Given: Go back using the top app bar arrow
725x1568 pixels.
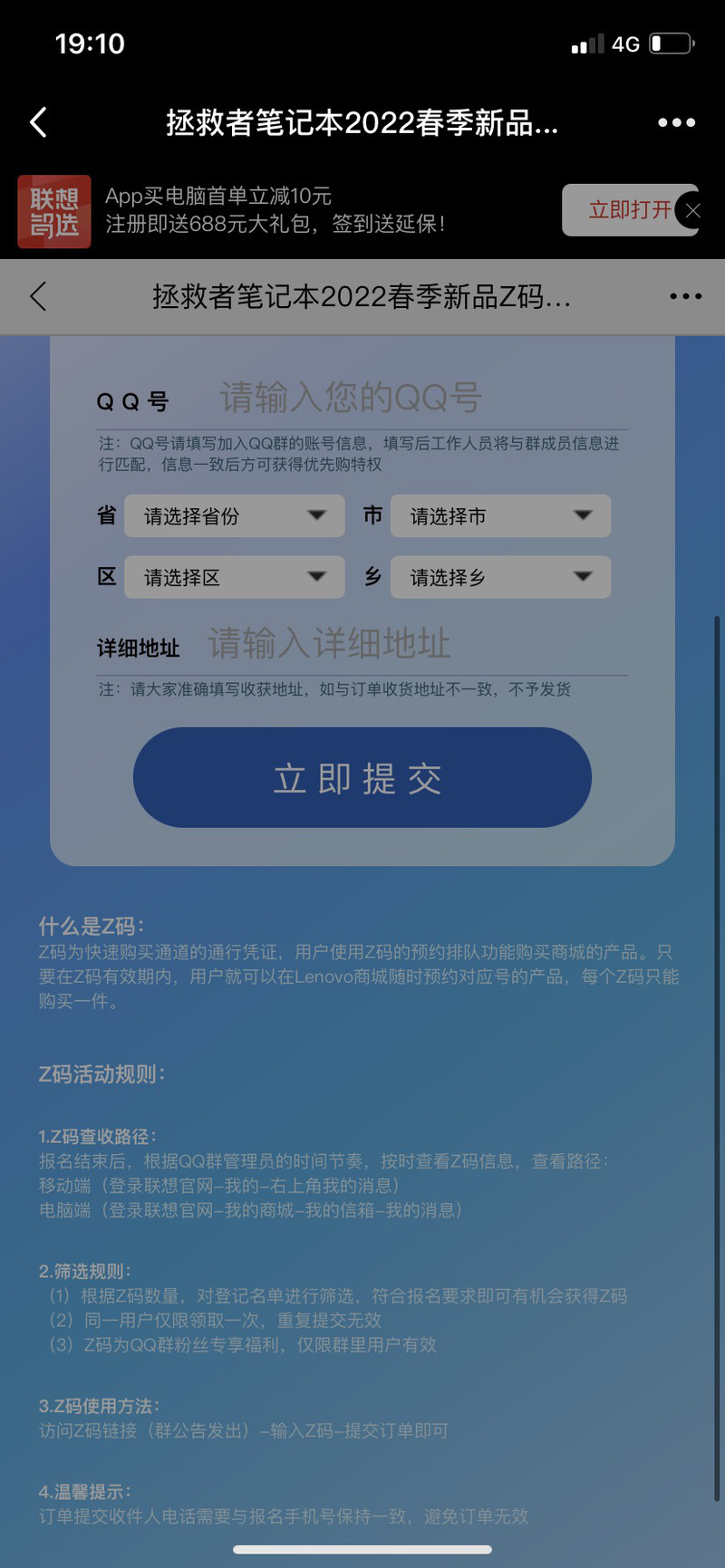Looking at the screenshot, I should click(x=38, y=122).
